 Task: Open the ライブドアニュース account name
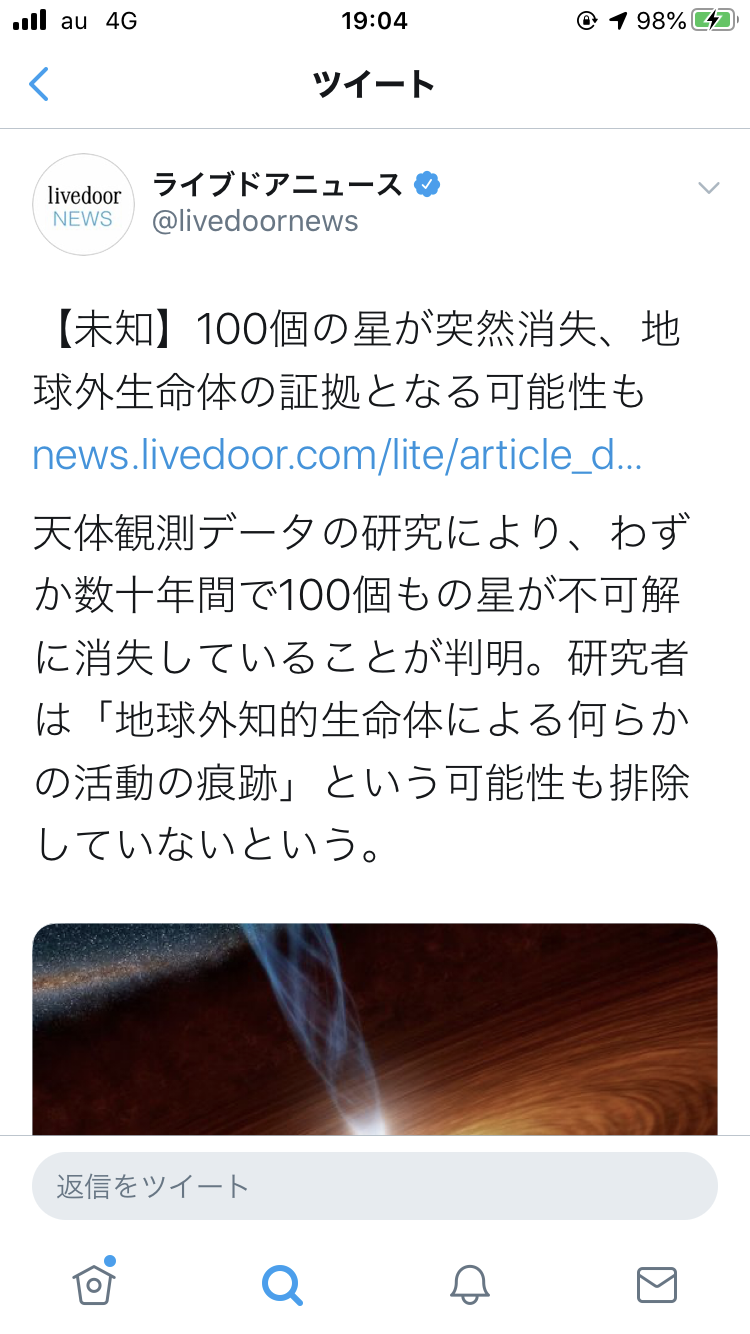coord(277,184)
